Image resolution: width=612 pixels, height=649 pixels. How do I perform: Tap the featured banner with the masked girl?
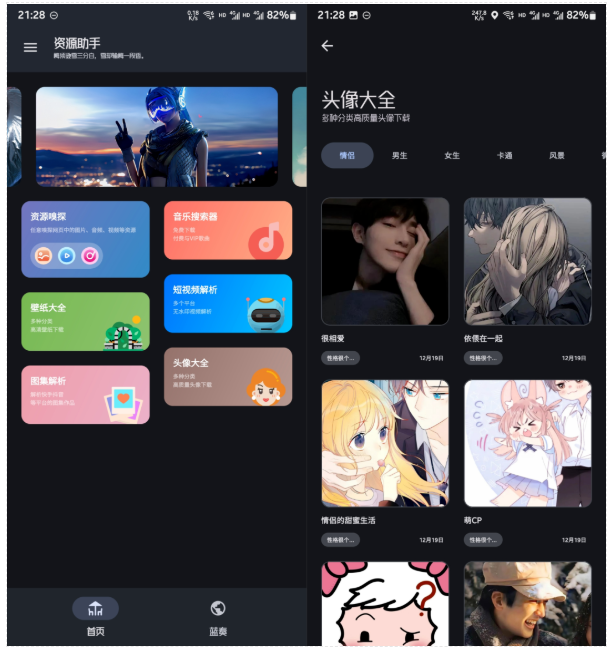(157, 137)
